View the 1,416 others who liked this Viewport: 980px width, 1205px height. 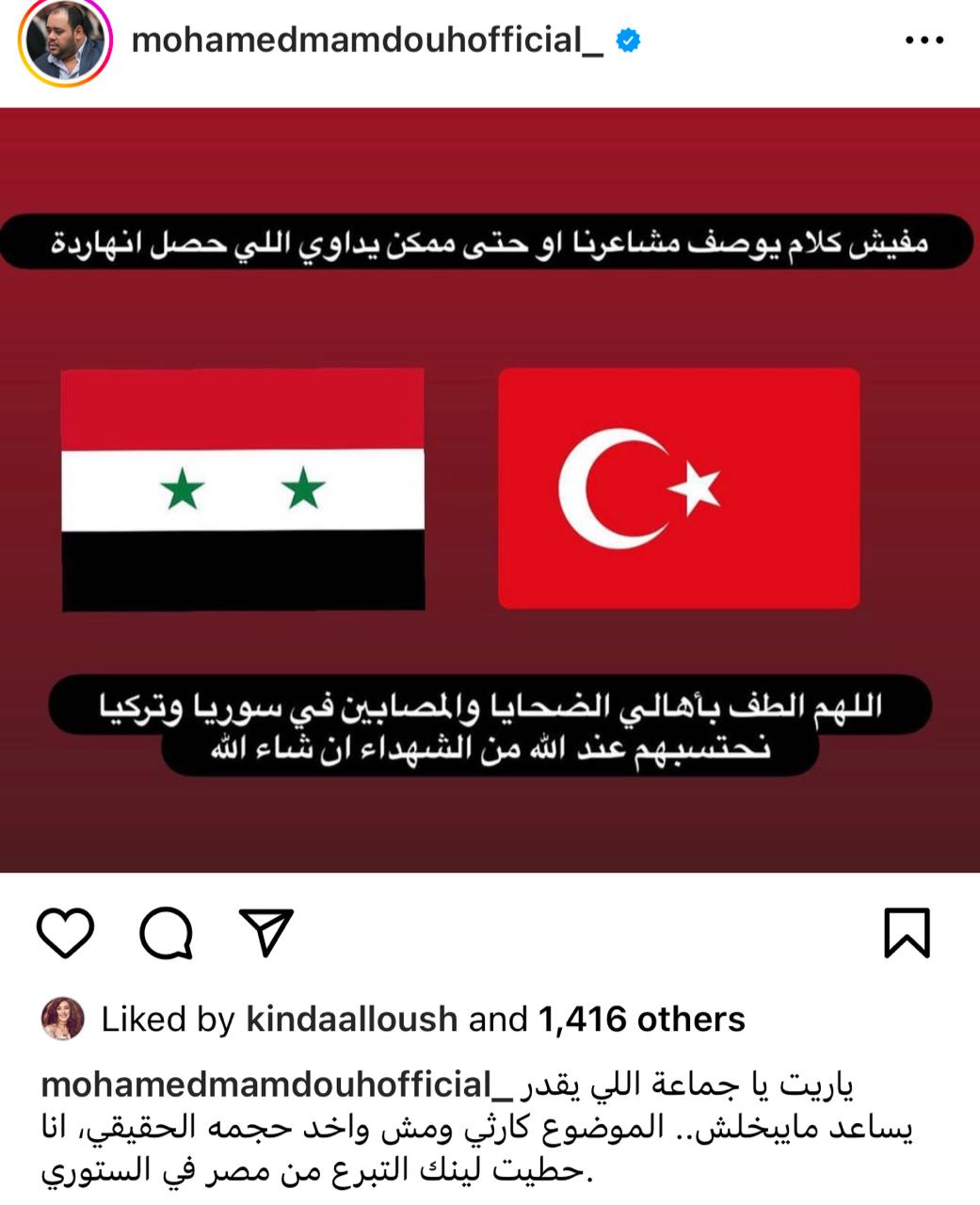pos(641,1019)
